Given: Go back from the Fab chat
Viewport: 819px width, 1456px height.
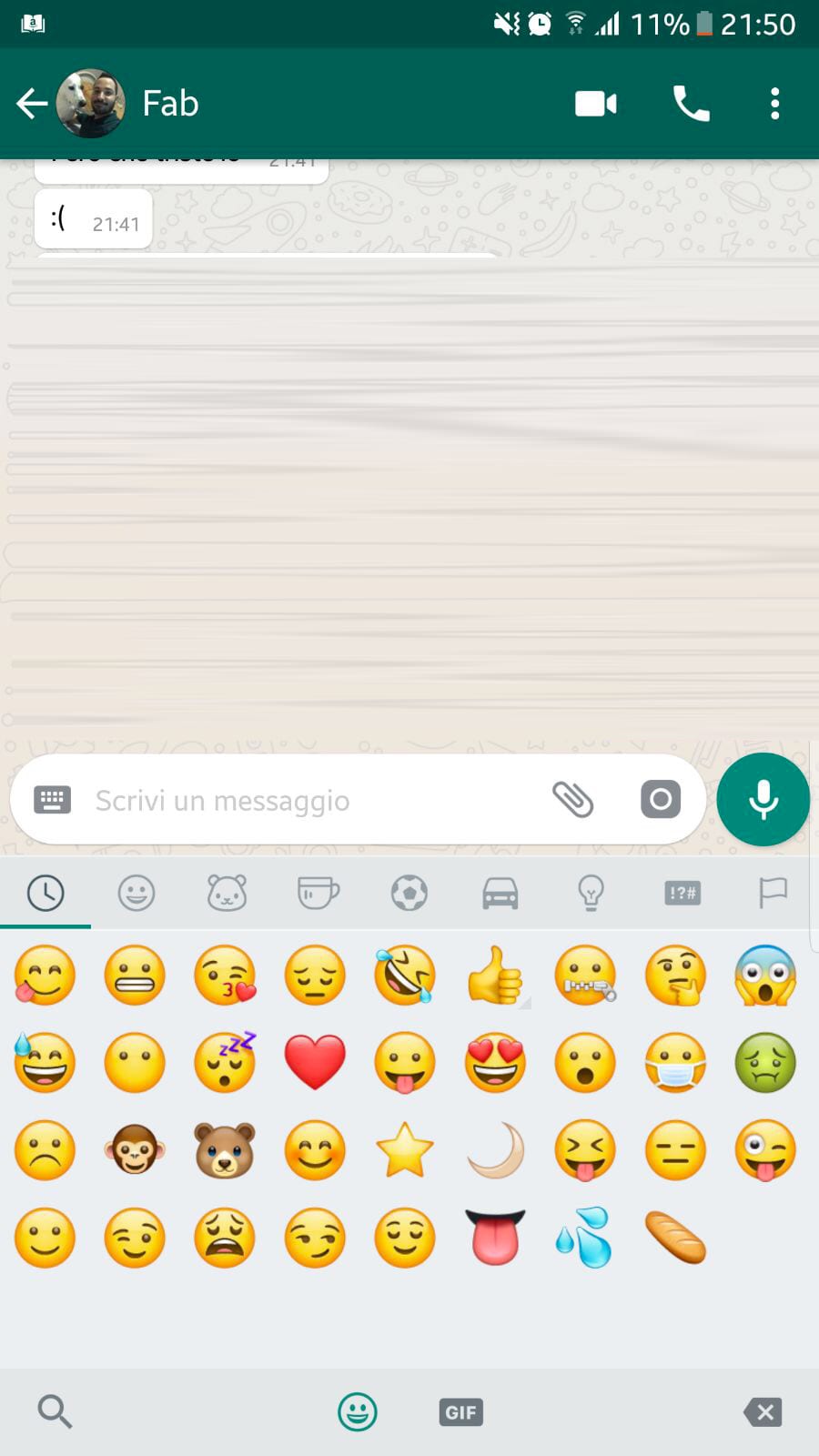Looking at the screenshot, I should point(32,104).
